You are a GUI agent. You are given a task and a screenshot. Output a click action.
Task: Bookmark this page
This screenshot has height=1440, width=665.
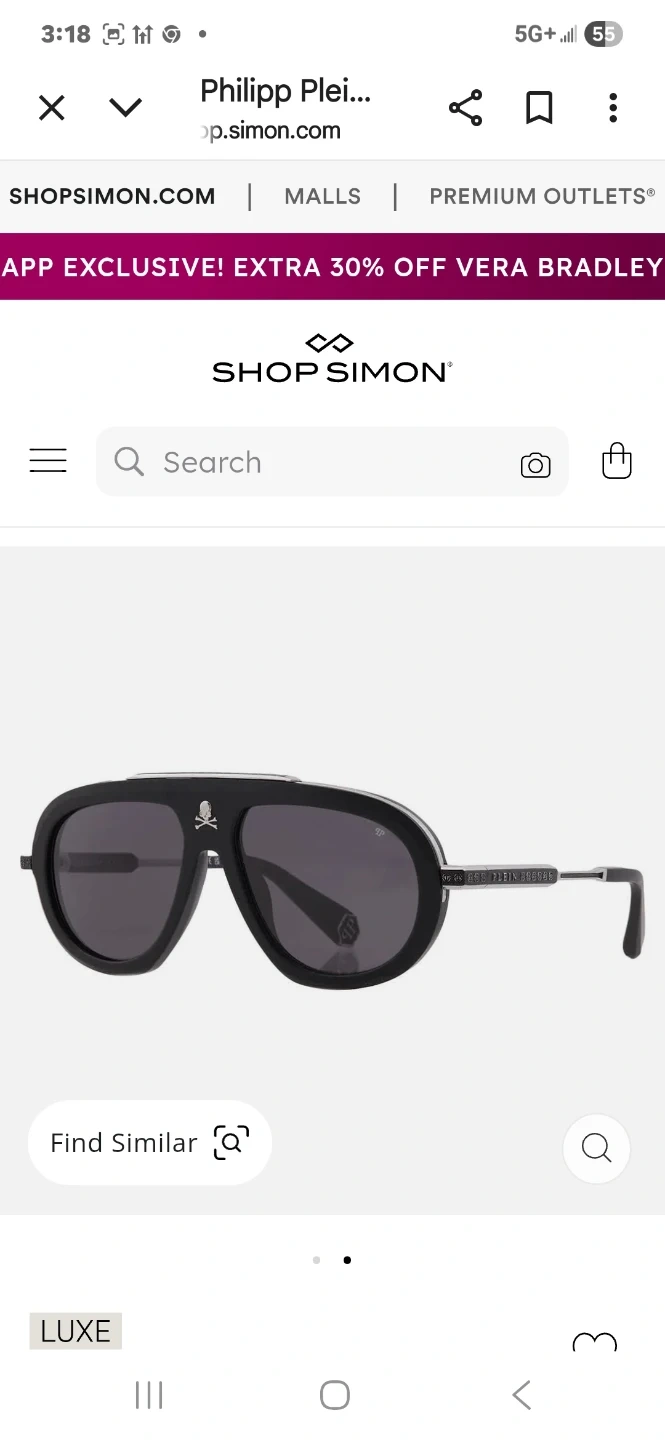point(539,108)
